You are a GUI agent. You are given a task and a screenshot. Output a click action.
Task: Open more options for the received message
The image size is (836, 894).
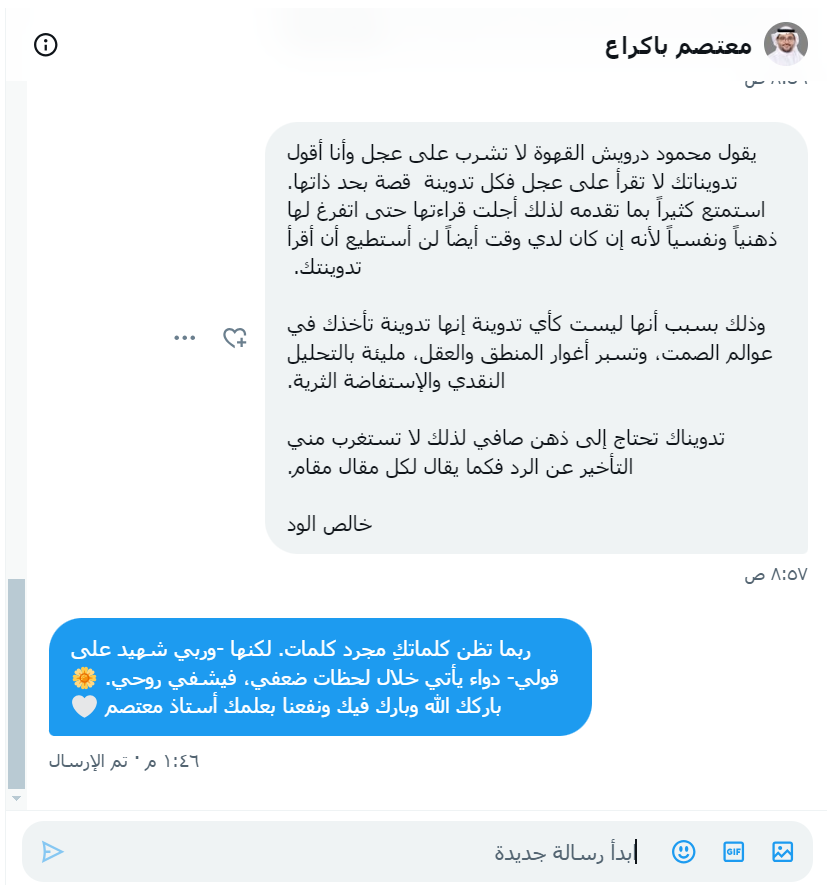pos(184,338)
